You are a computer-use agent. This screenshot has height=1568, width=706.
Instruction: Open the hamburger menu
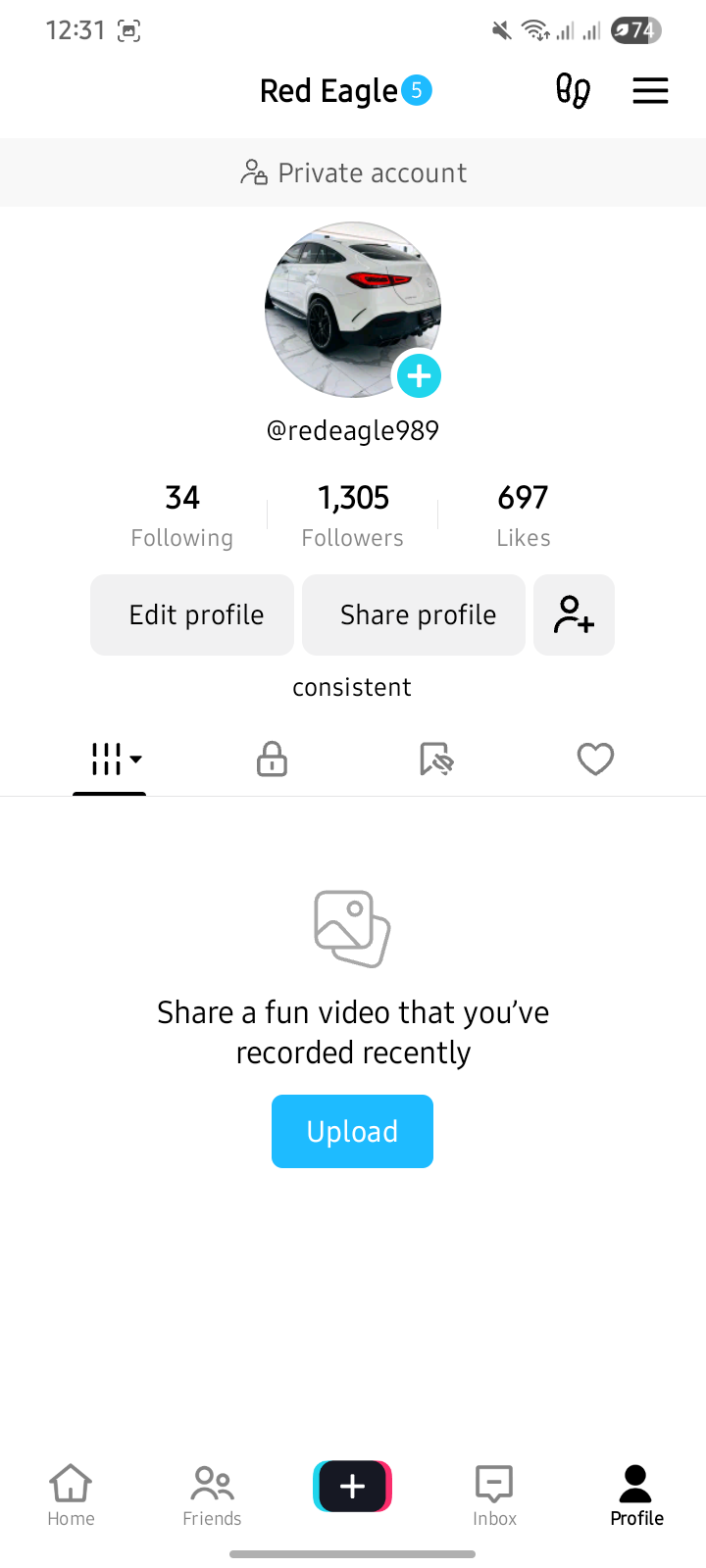[x=650, y=91]
